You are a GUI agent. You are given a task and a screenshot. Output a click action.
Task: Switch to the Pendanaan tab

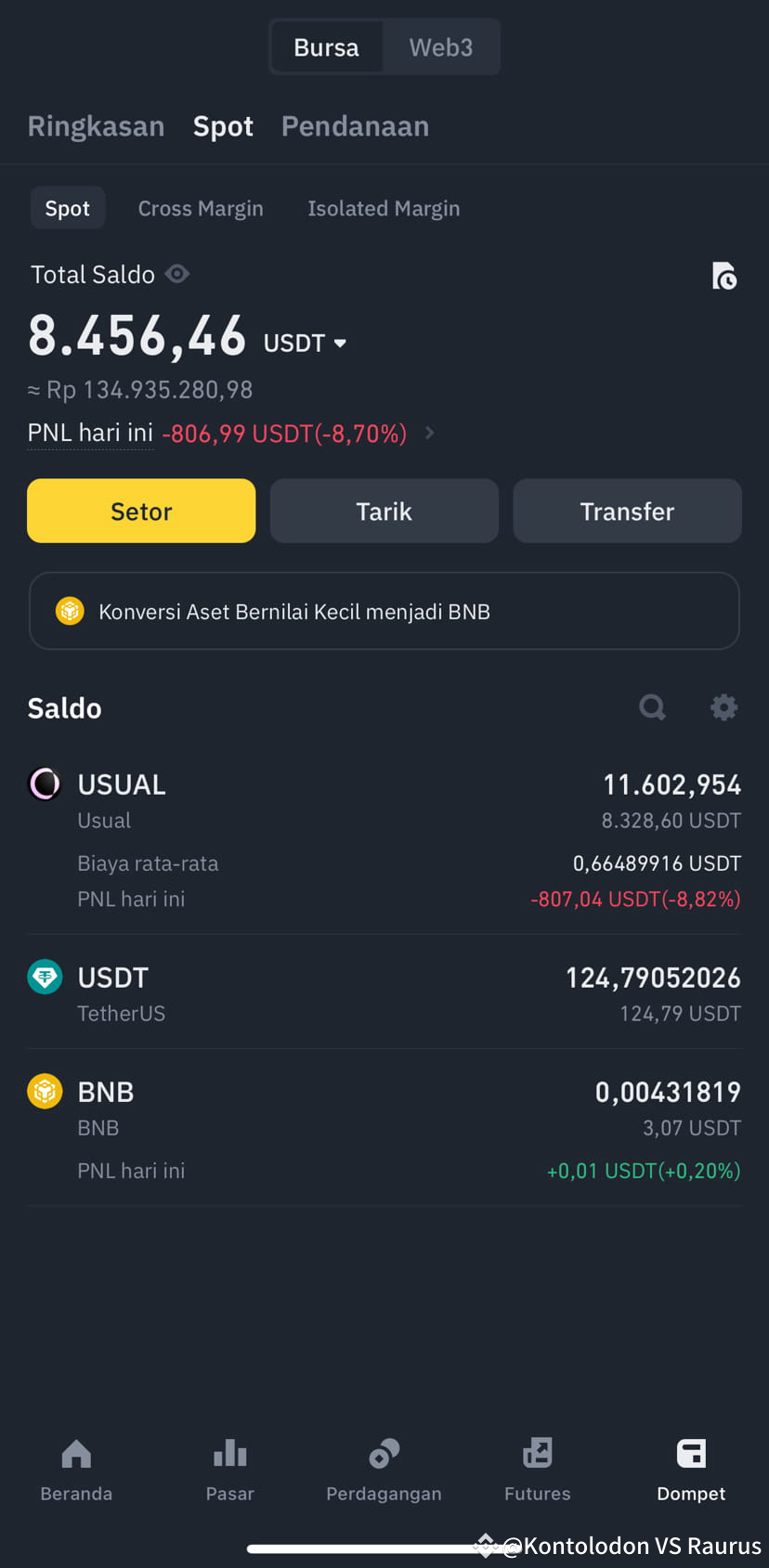click(355, 126)
